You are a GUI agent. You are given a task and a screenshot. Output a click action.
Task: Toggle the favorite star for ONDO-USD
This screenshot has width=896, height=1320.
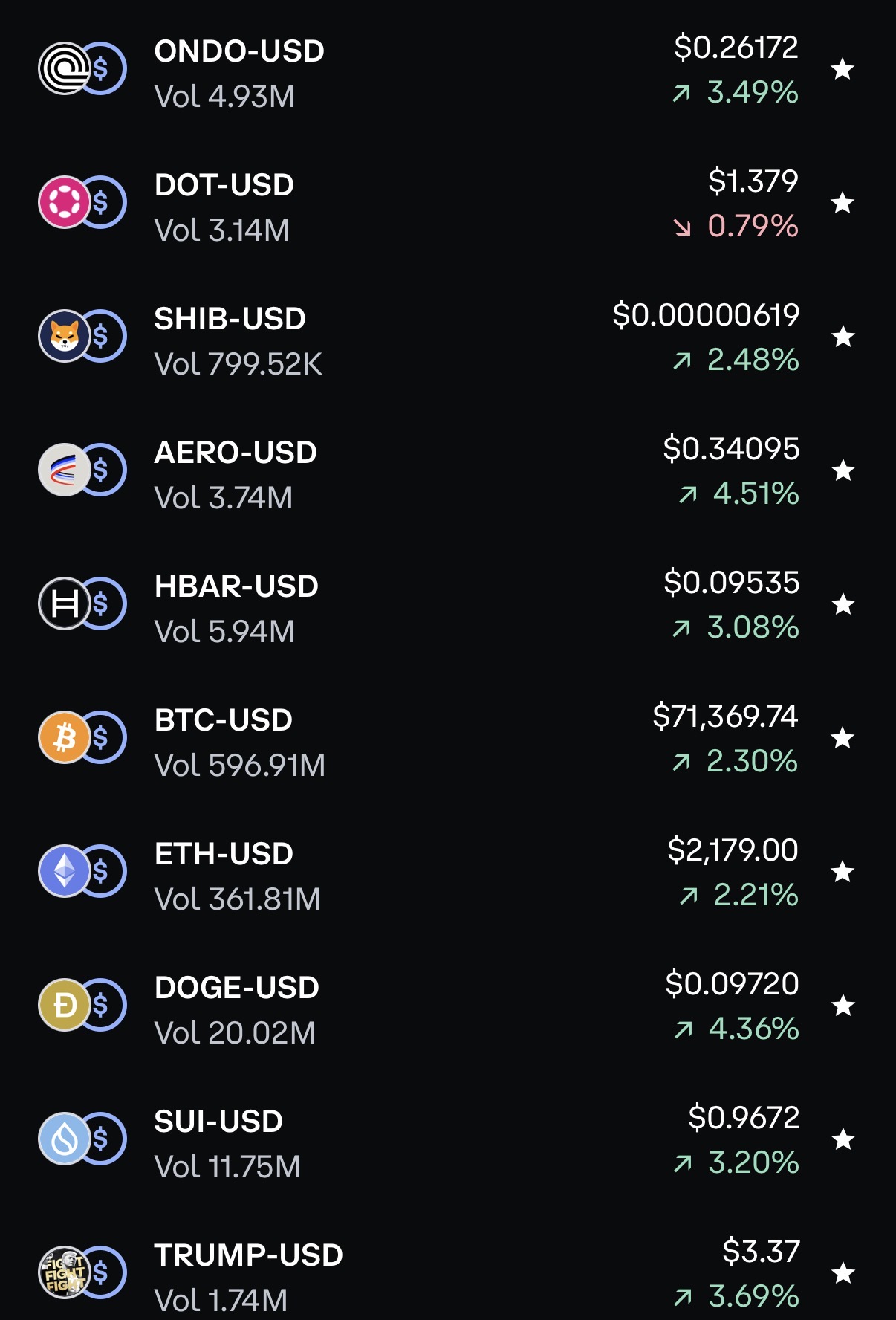pyautogui.click(x=843, y=69)
